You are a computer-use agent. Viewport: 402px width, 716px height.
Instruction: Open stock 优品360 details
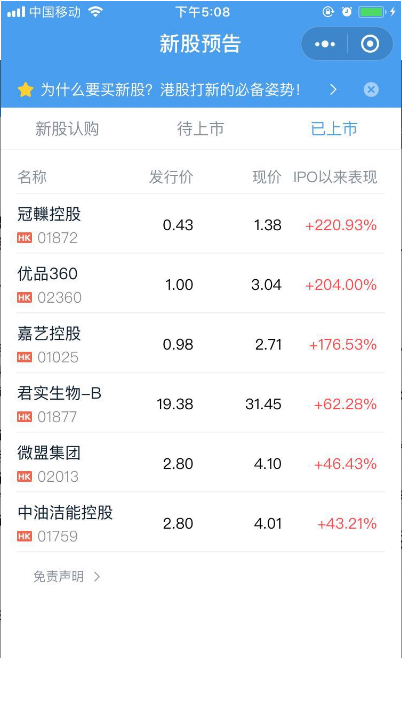tap(201, 284)
